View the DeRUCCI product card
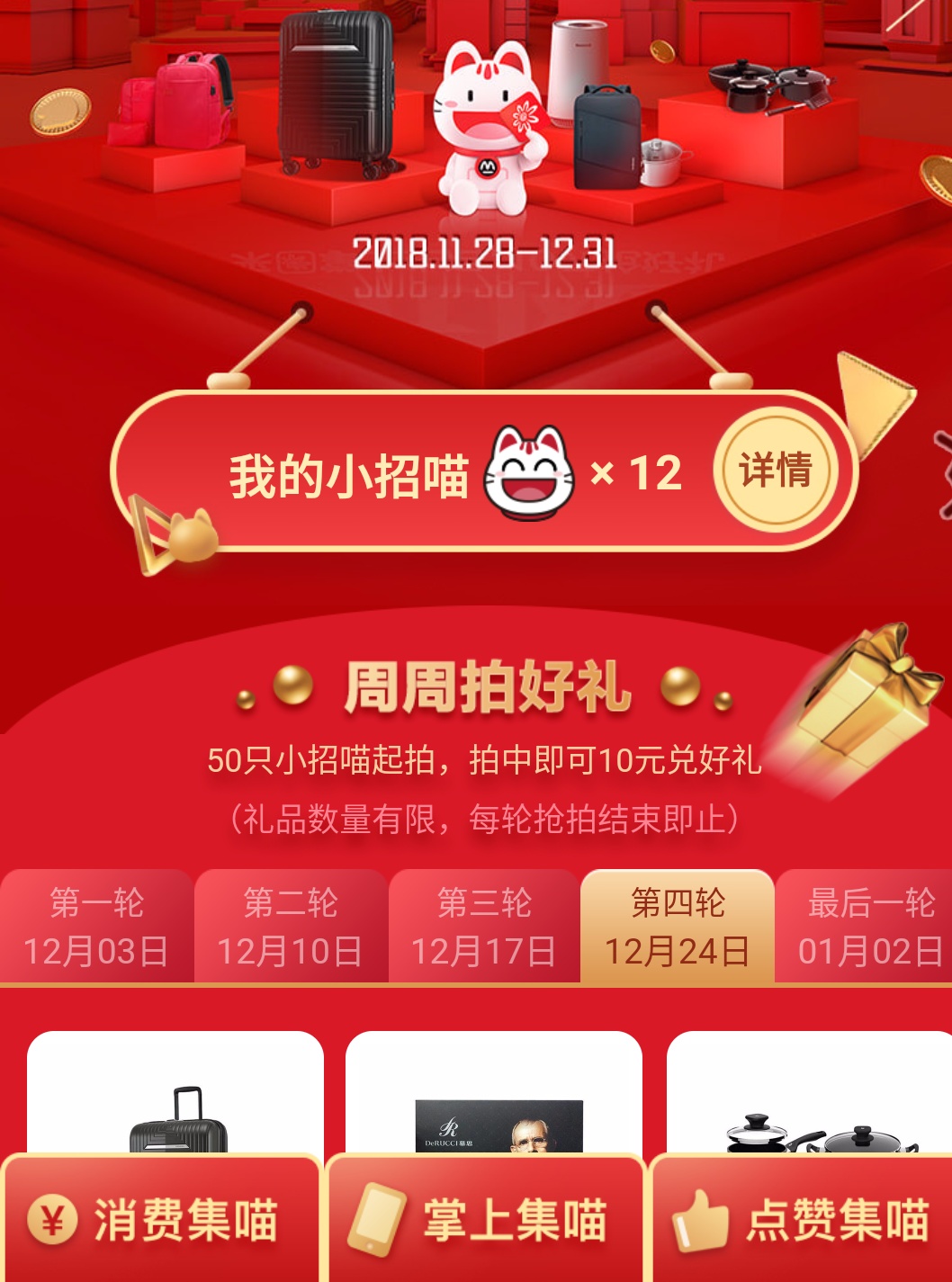The width and height of the screenshot is (952, 1282). [495, 1098]
